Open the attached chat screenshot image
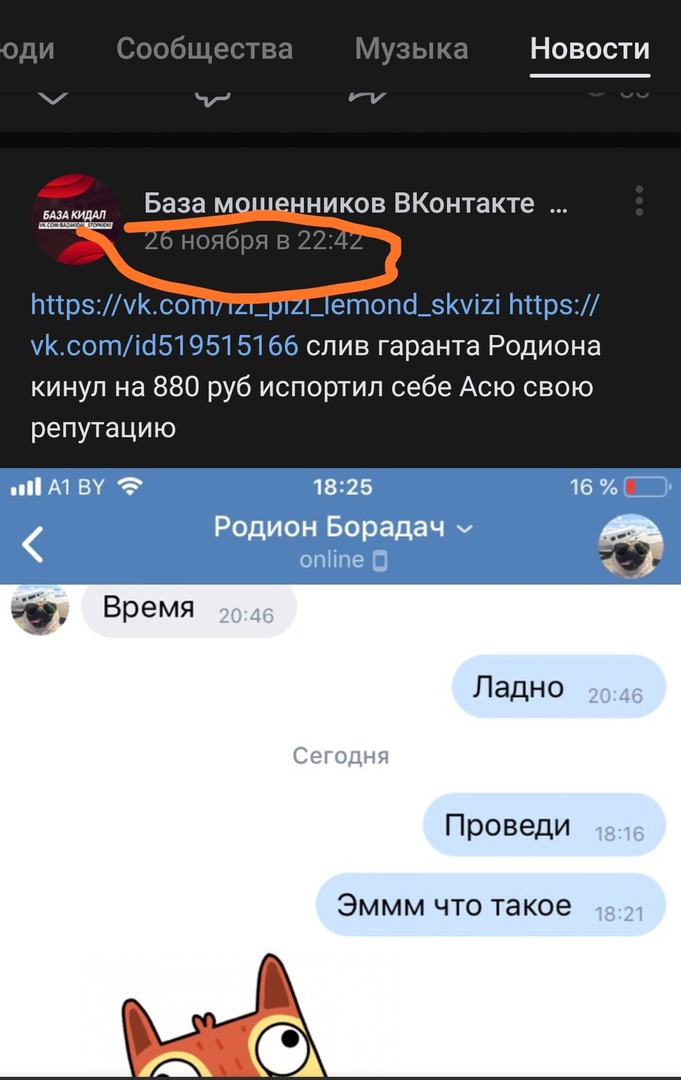Screen dimensions: 681x1080 (x=340, y=770)
